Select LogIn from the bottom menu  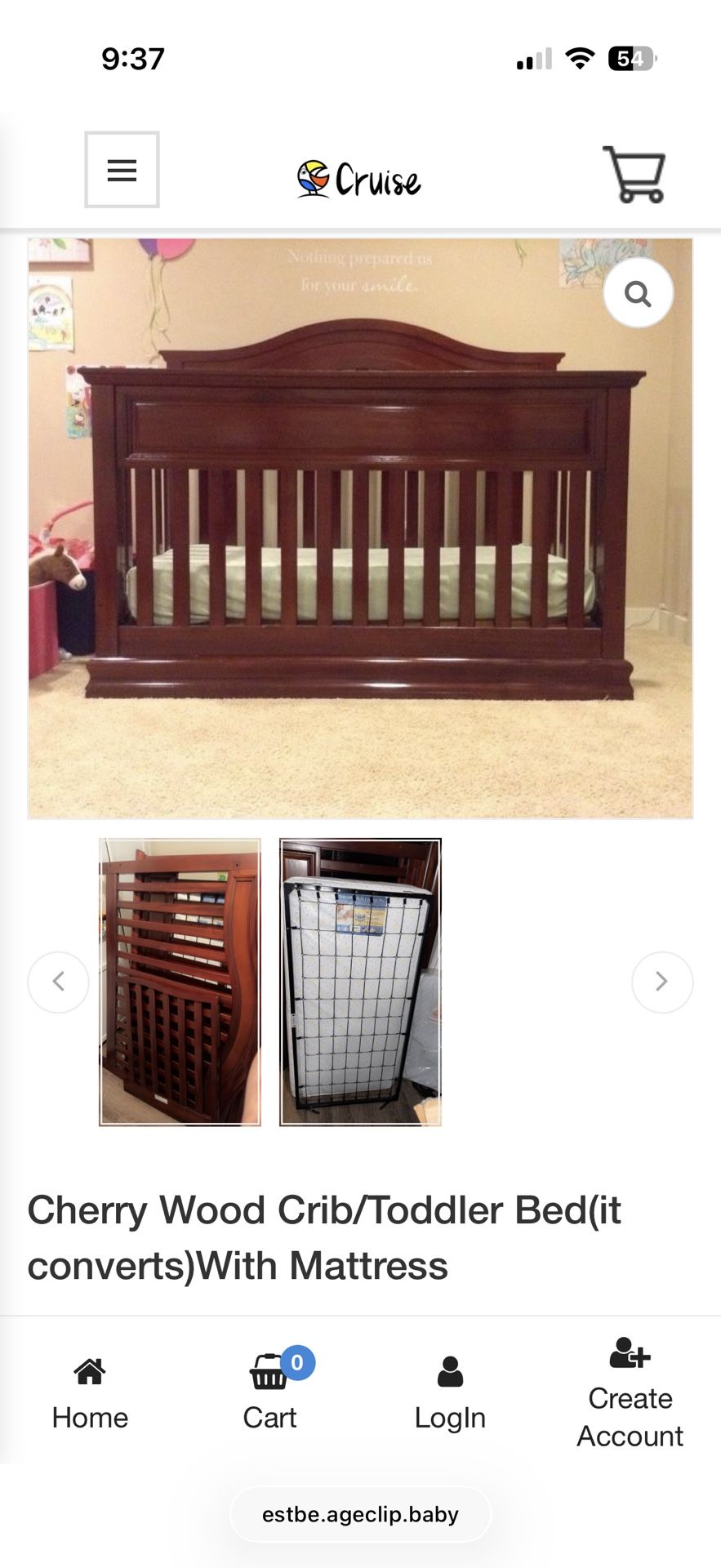coord(450,1418)
